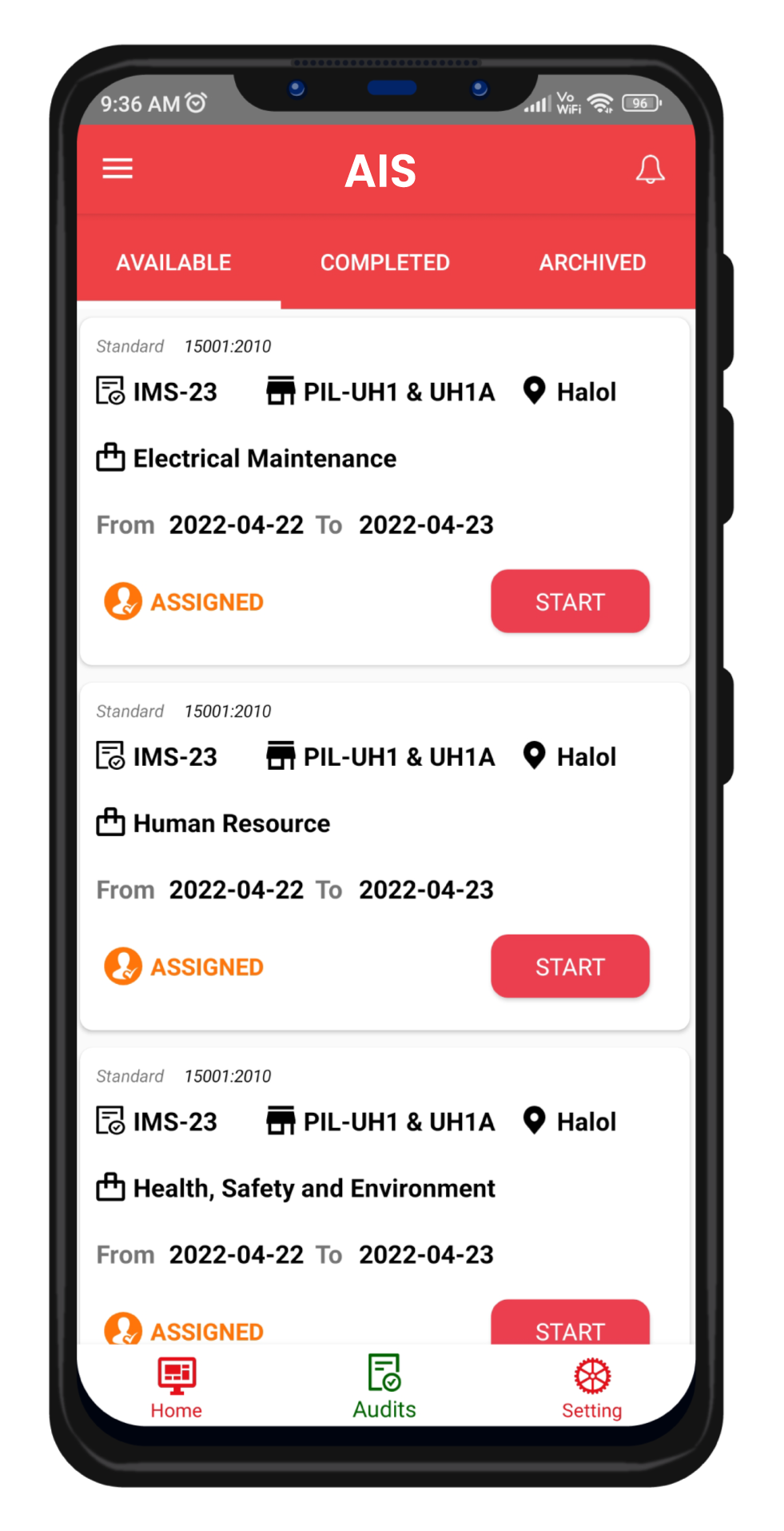Go to the Home tab

pos(177,1388)
